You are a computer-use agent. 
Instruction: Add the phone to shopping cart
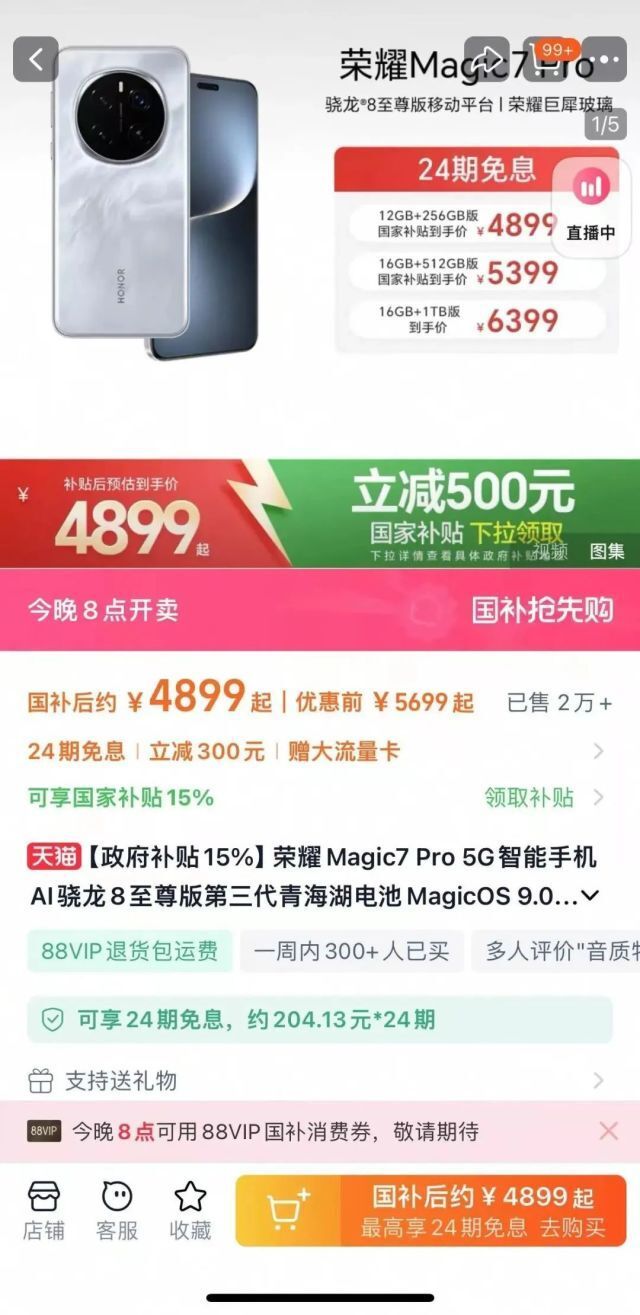(x=289, y=1211)
